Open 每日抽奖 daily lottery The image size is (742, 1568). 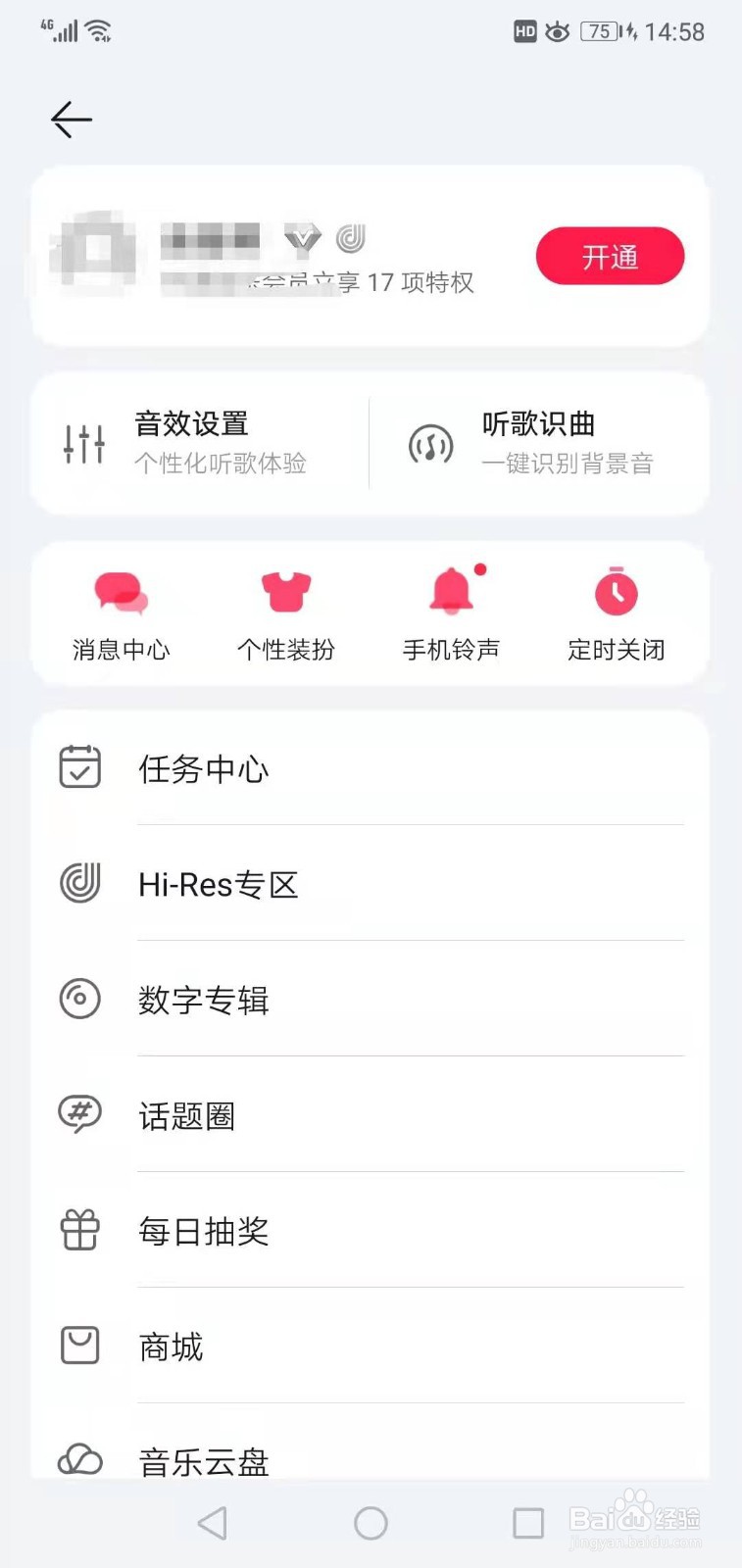371,1232
